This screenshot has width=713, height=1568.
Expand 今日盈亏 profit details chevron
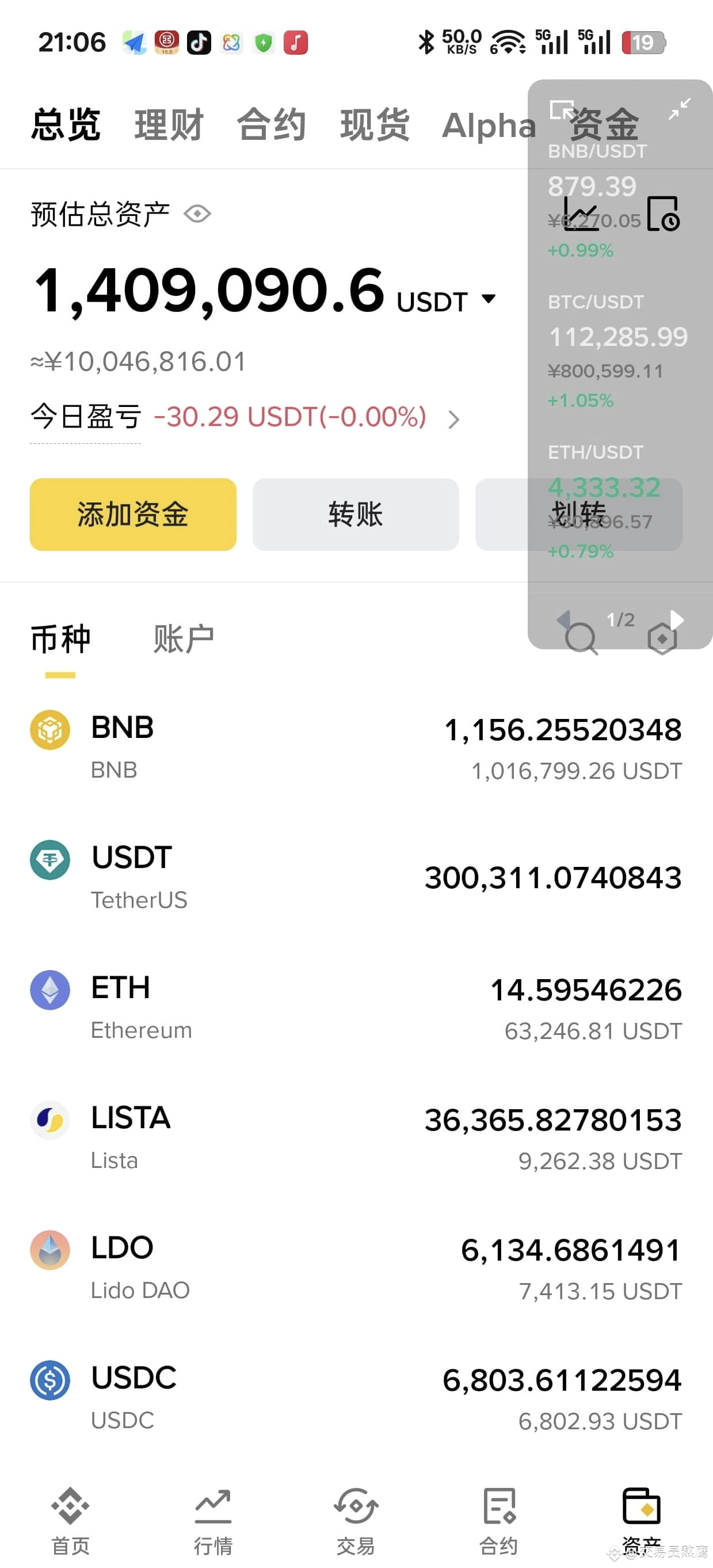[453, 419]
